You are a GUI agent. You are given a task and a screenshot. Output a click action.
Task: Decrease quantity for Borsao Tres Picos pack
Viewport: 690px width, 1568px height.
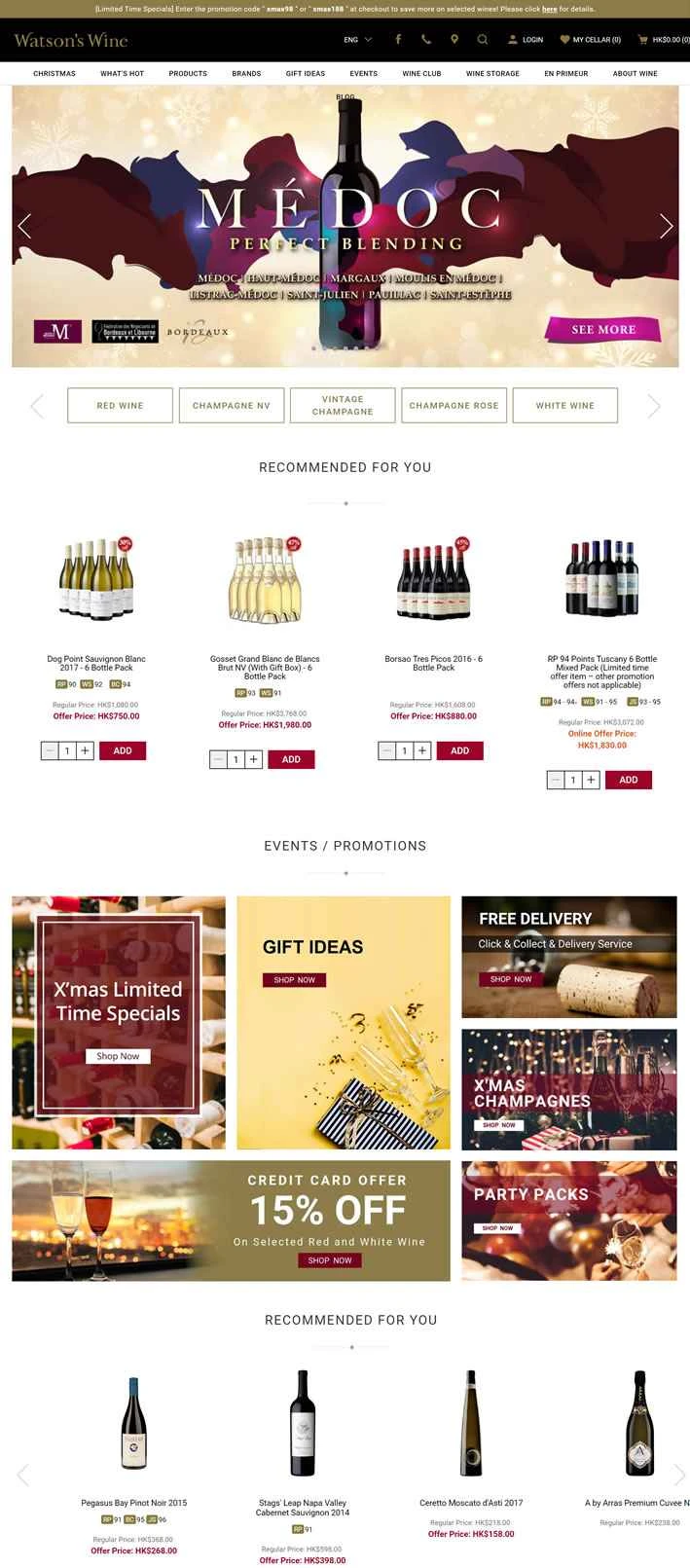tap(387, 750)
